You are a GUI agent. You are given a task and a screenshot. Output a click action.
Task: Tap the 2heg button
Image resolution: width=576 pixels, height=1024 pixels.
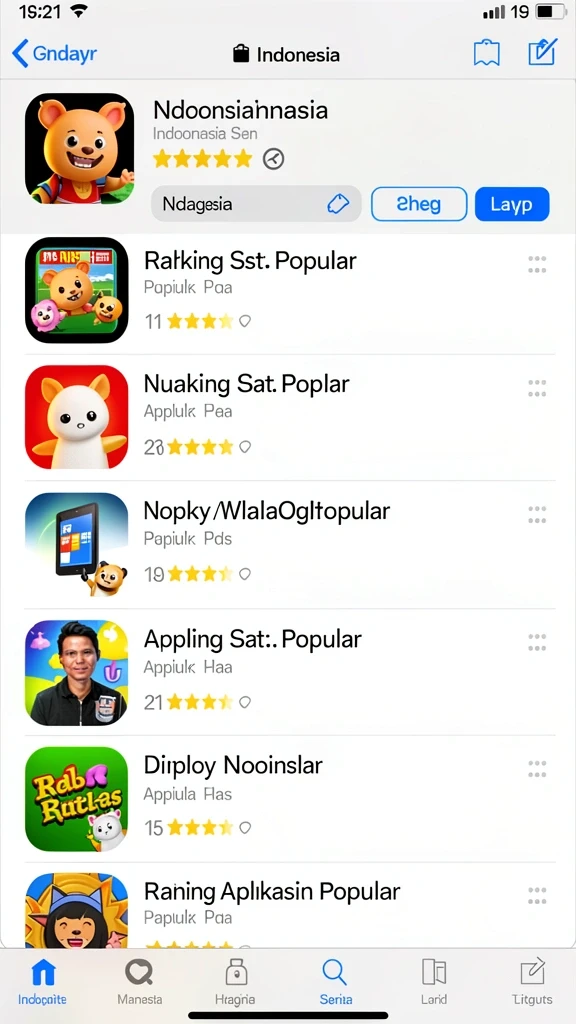click(x=419, y=204)
